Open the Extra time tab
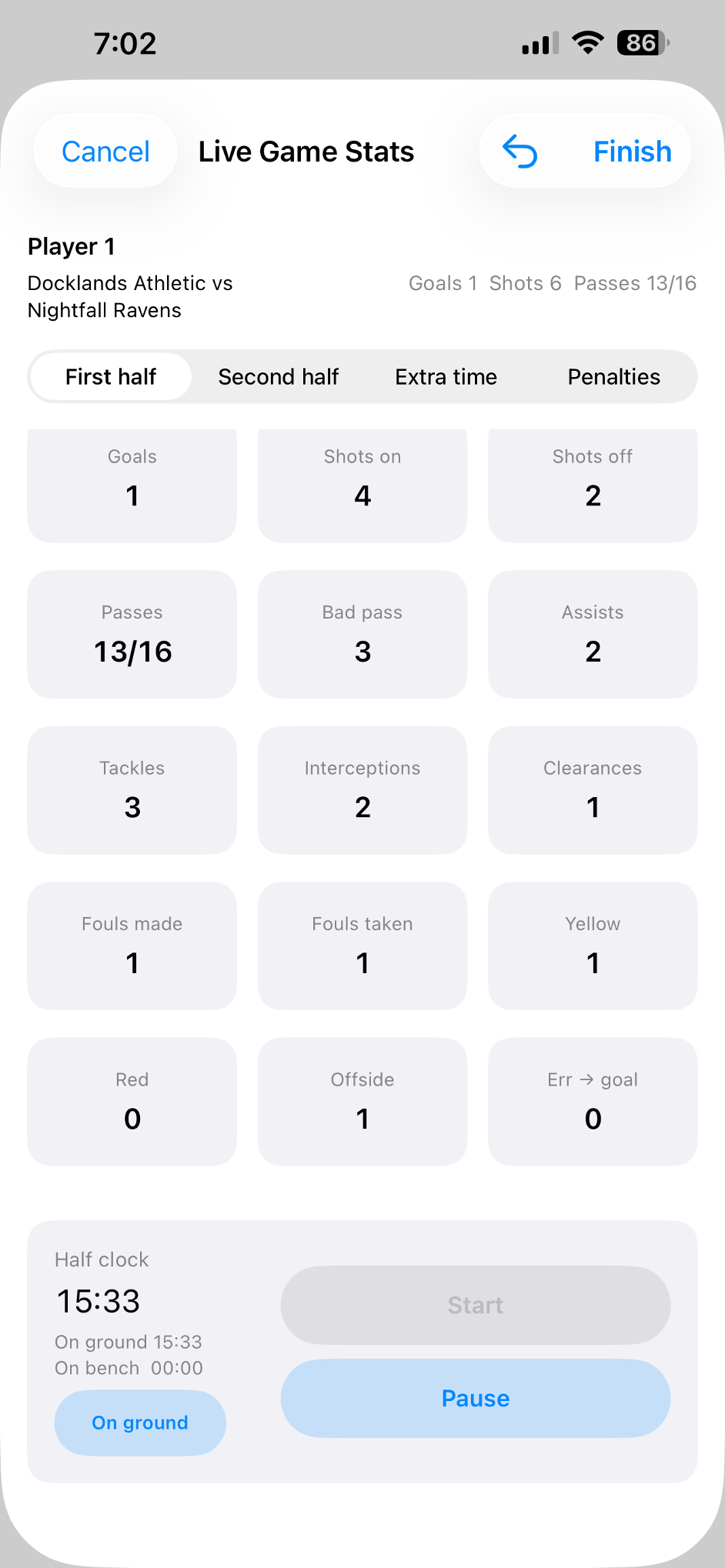The height and width of the screenshot is (1568, 725). pyautogui.click(x=446, y=377)
